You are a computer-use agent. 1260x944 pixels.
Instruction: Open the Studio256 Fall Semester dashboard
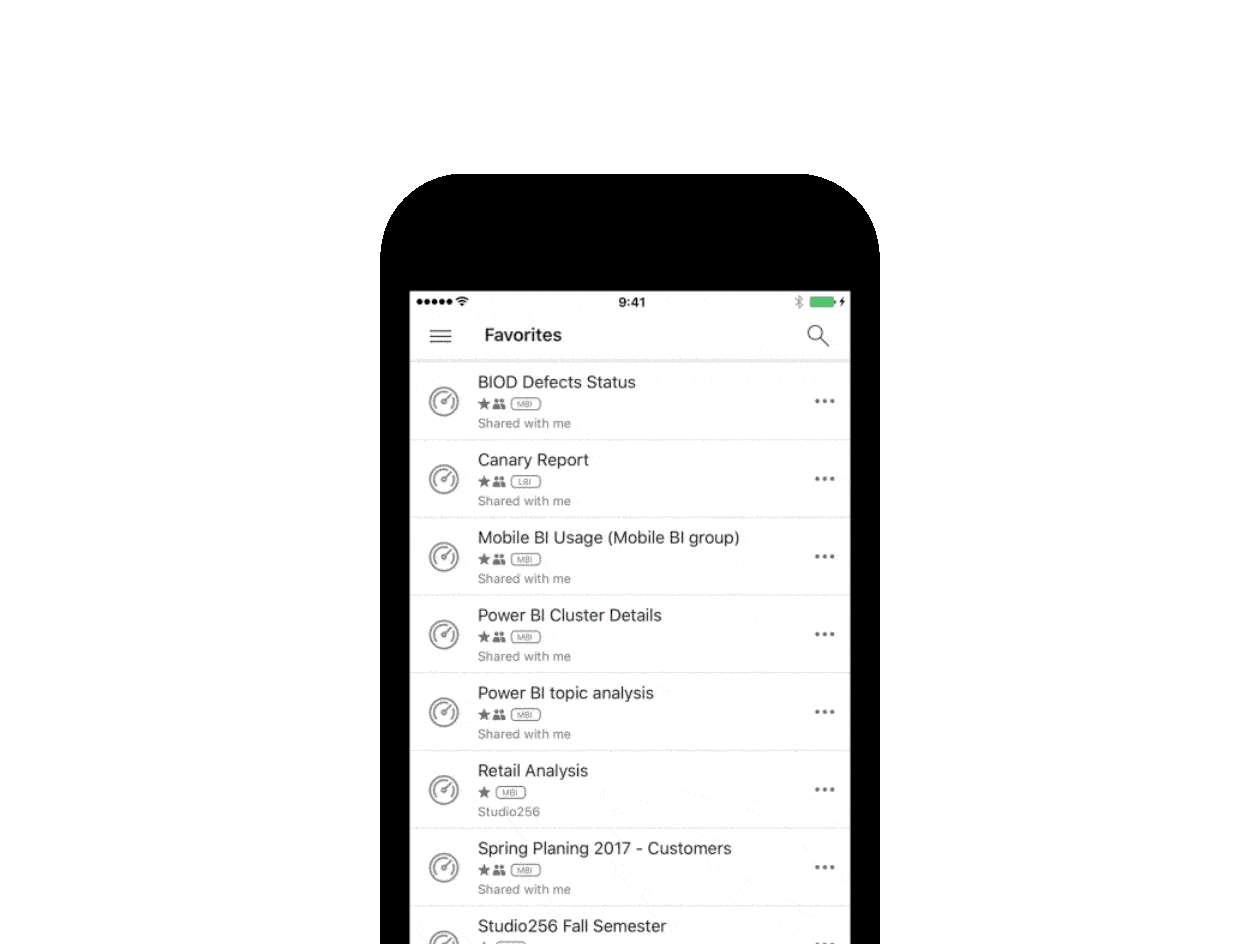click(571, 926)
